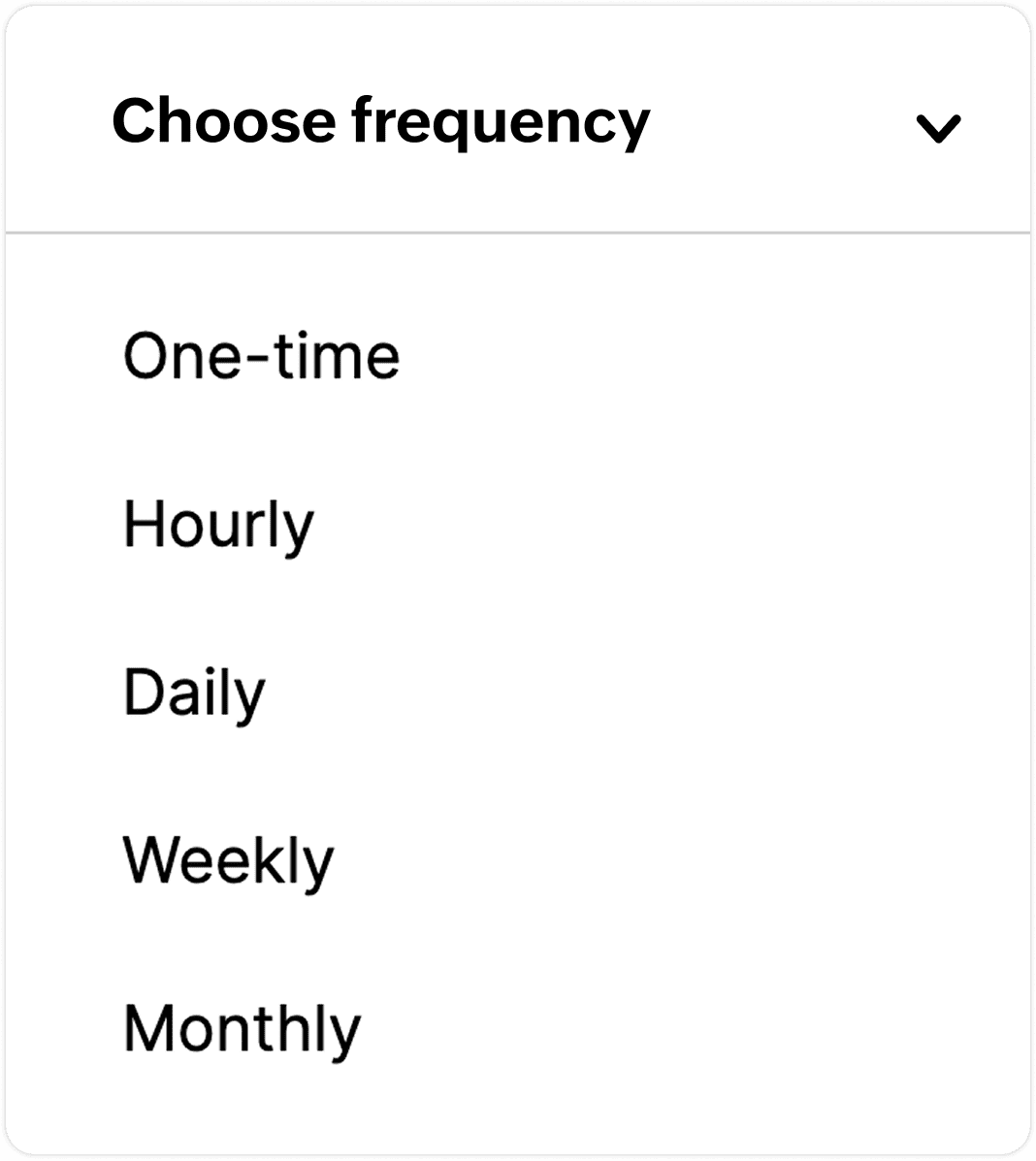Image resolution: width=1036 pixels, height=1161 pixels.
Task: Select Monthly as the frequency
Action: [242, 1029]
